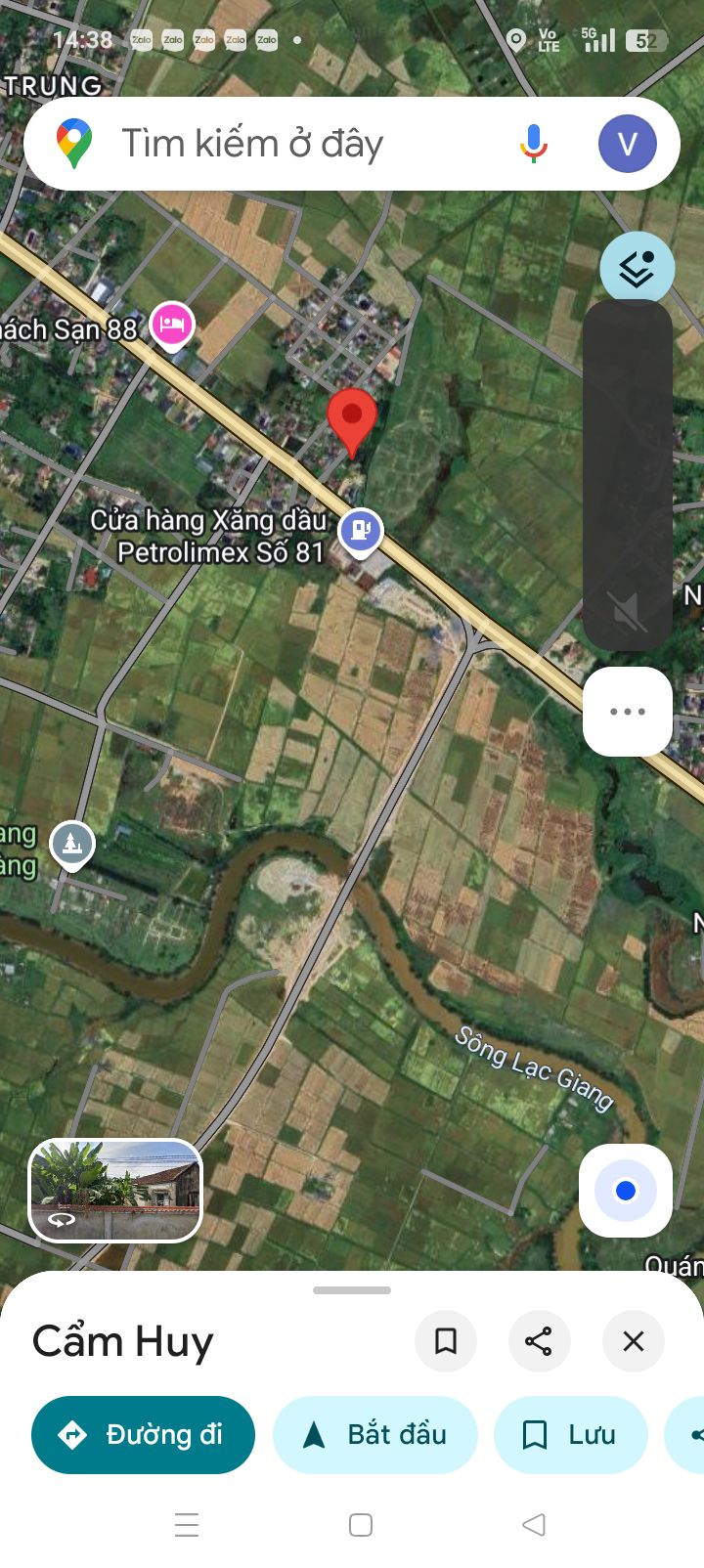Center map on my location
This screenshot has width=704, height=1568.
click(626, 1190)
